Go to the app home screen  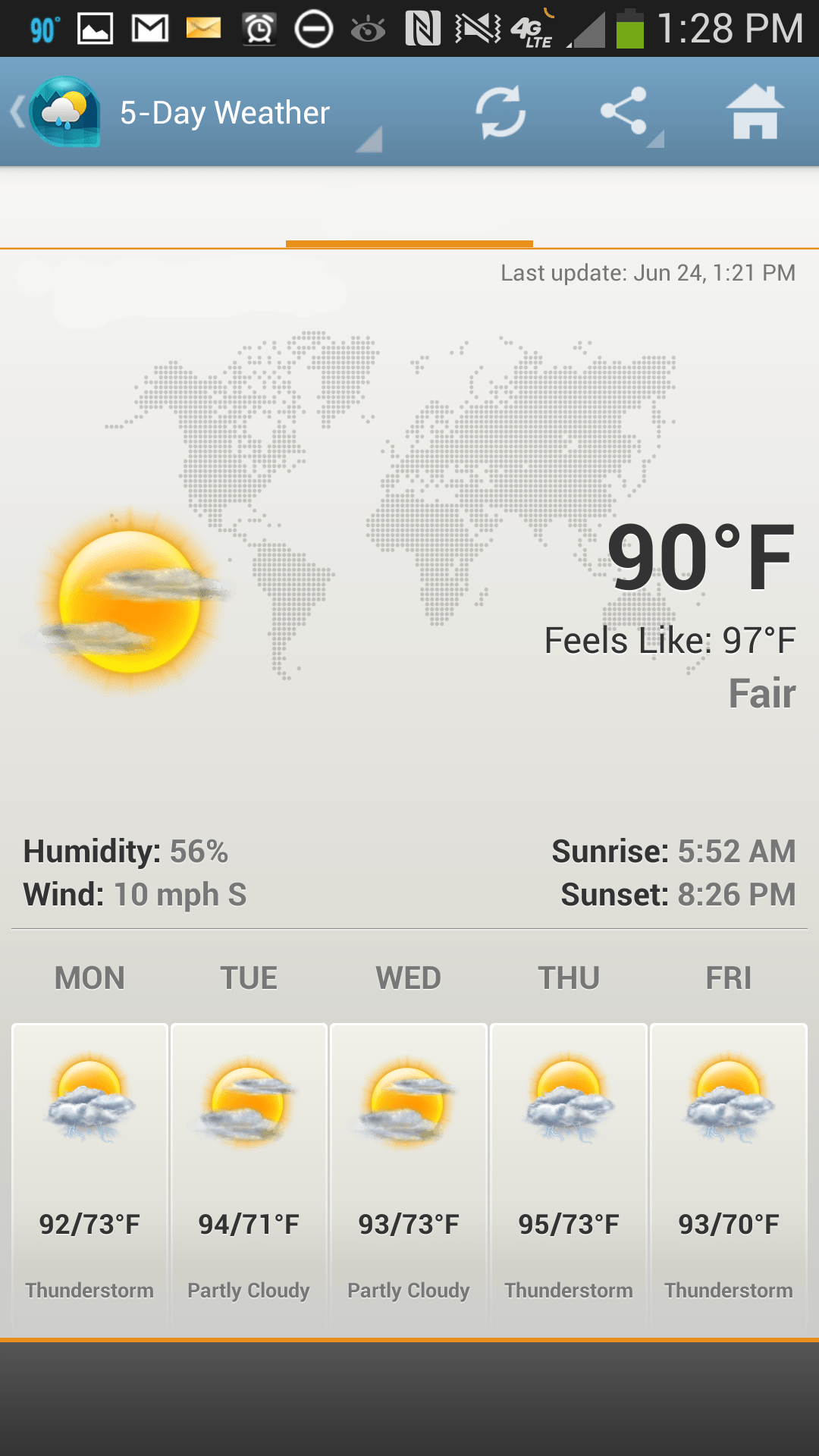755,112
